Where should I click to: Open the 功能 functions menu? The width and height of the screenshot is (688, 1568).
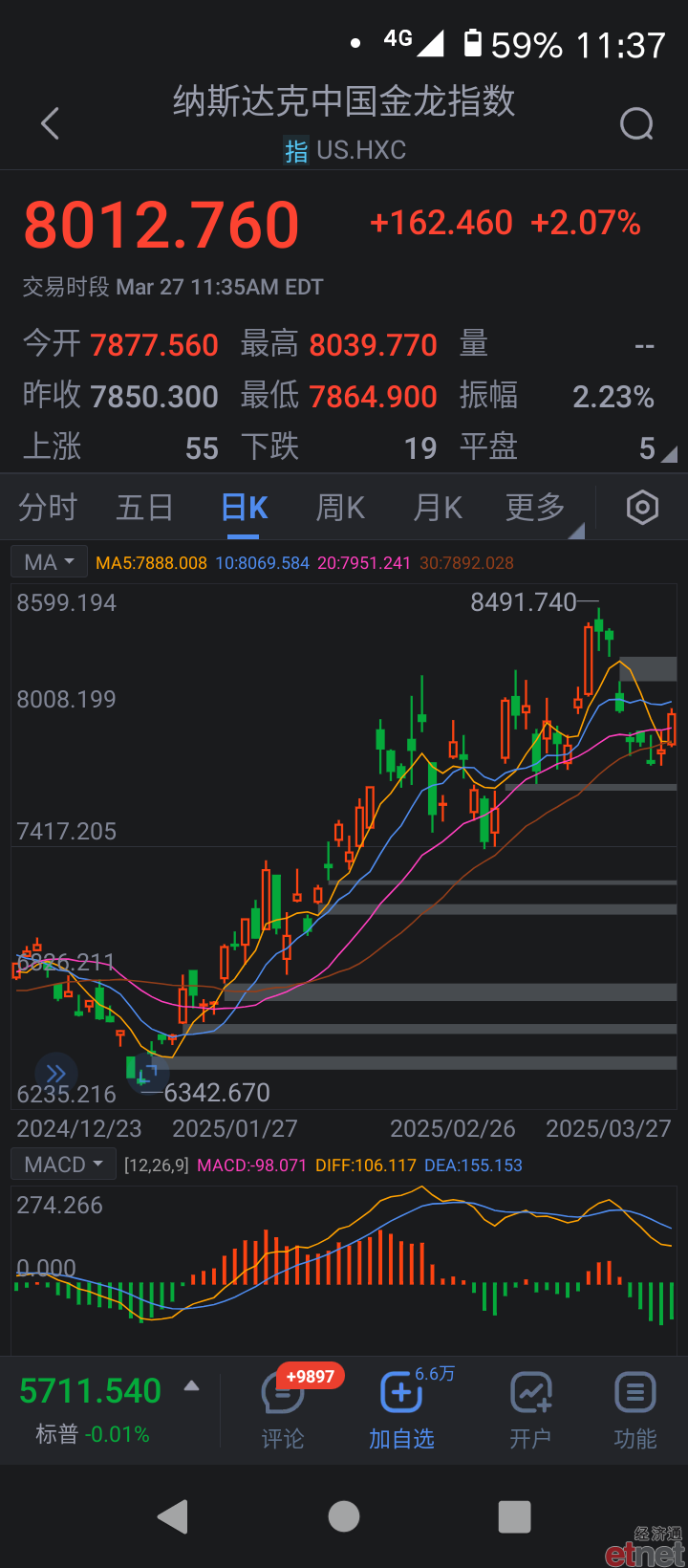pos(634,1409)
